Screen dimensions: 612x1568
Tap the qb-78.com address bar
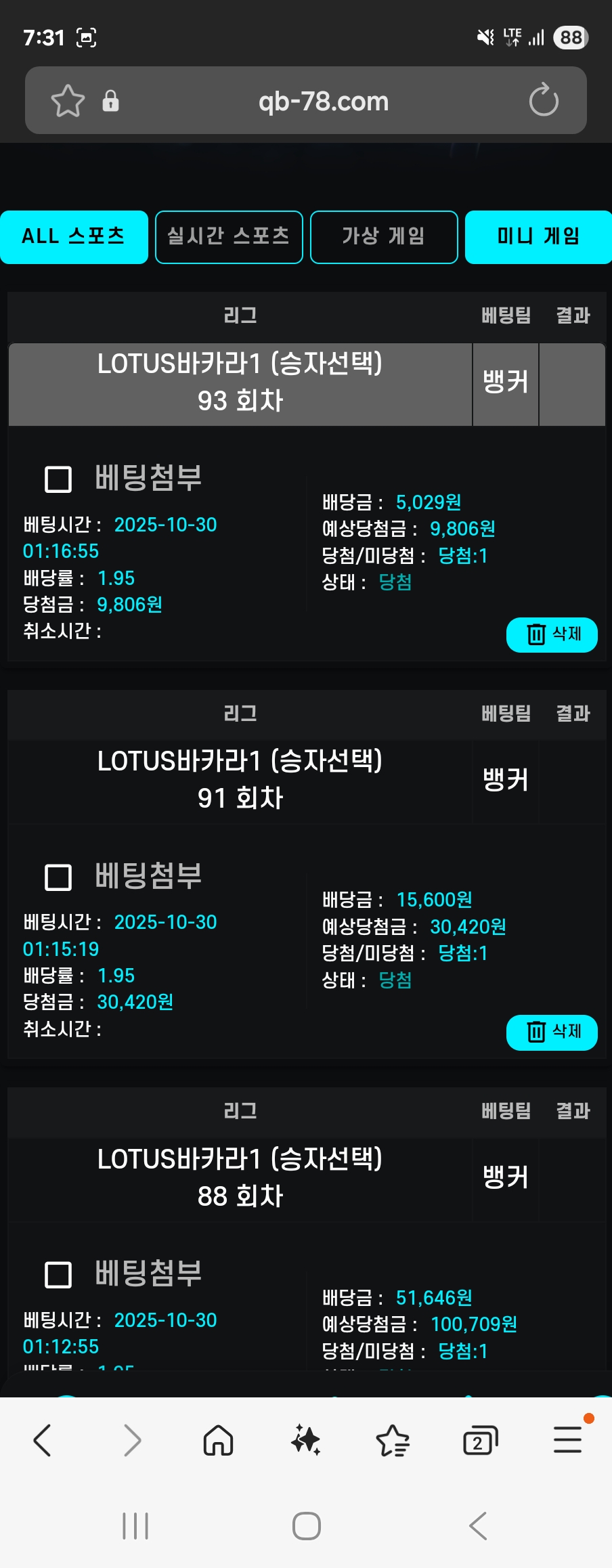[324, 101]
